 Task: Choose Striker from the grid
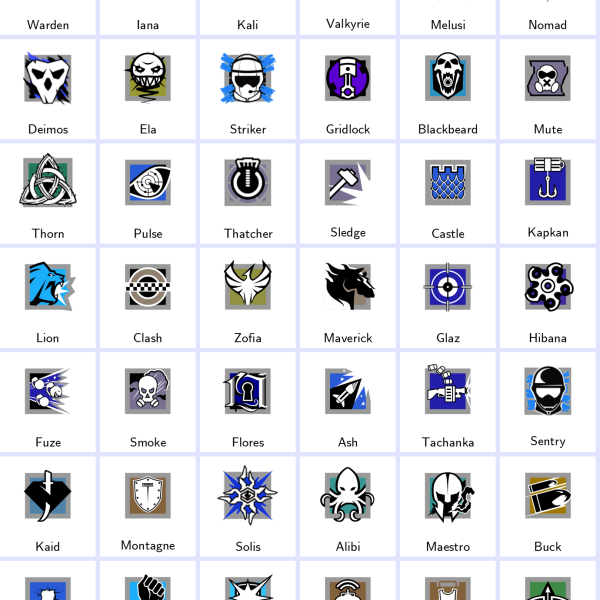248,90
